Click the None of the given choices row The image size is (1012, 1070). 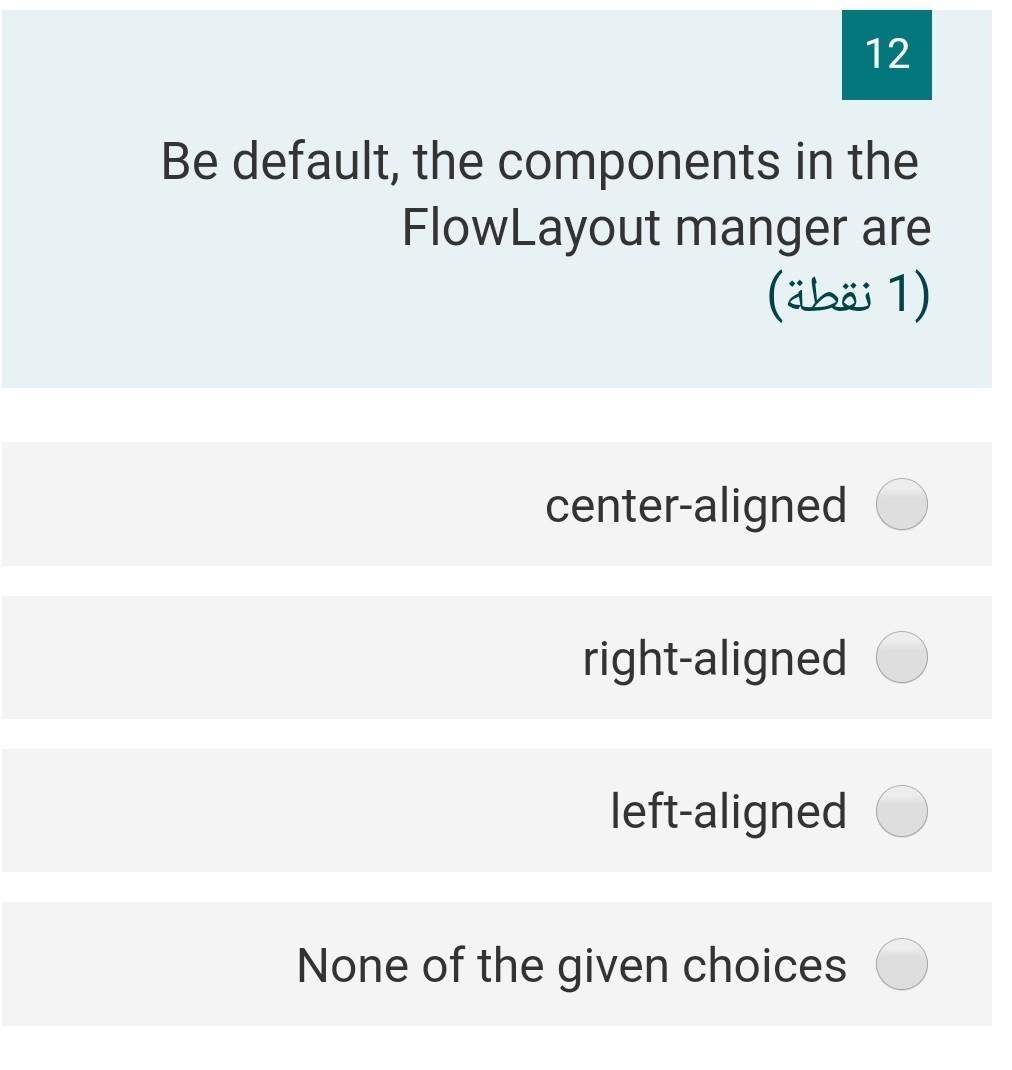tap(500, 966)
